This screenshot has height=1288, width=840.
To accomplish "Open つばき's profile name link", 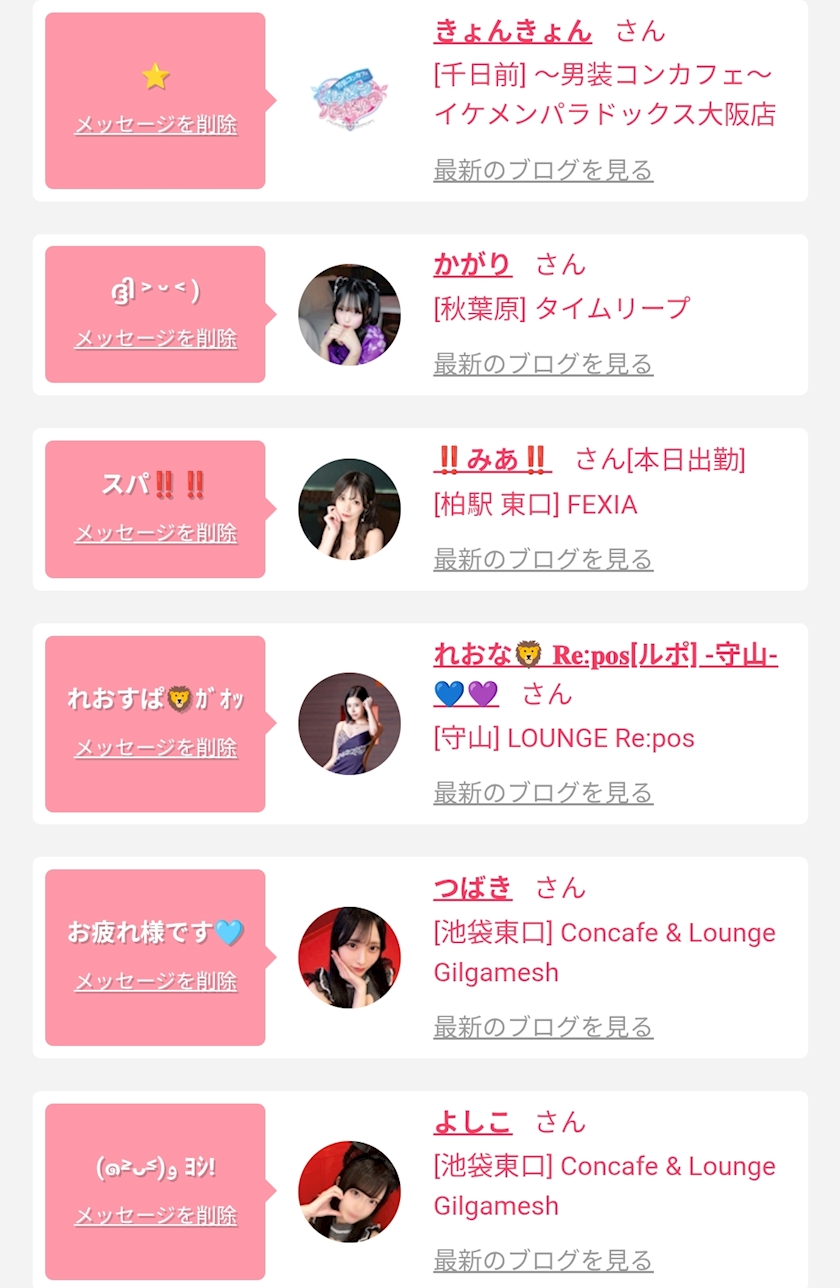I will (x=473, y=888).
